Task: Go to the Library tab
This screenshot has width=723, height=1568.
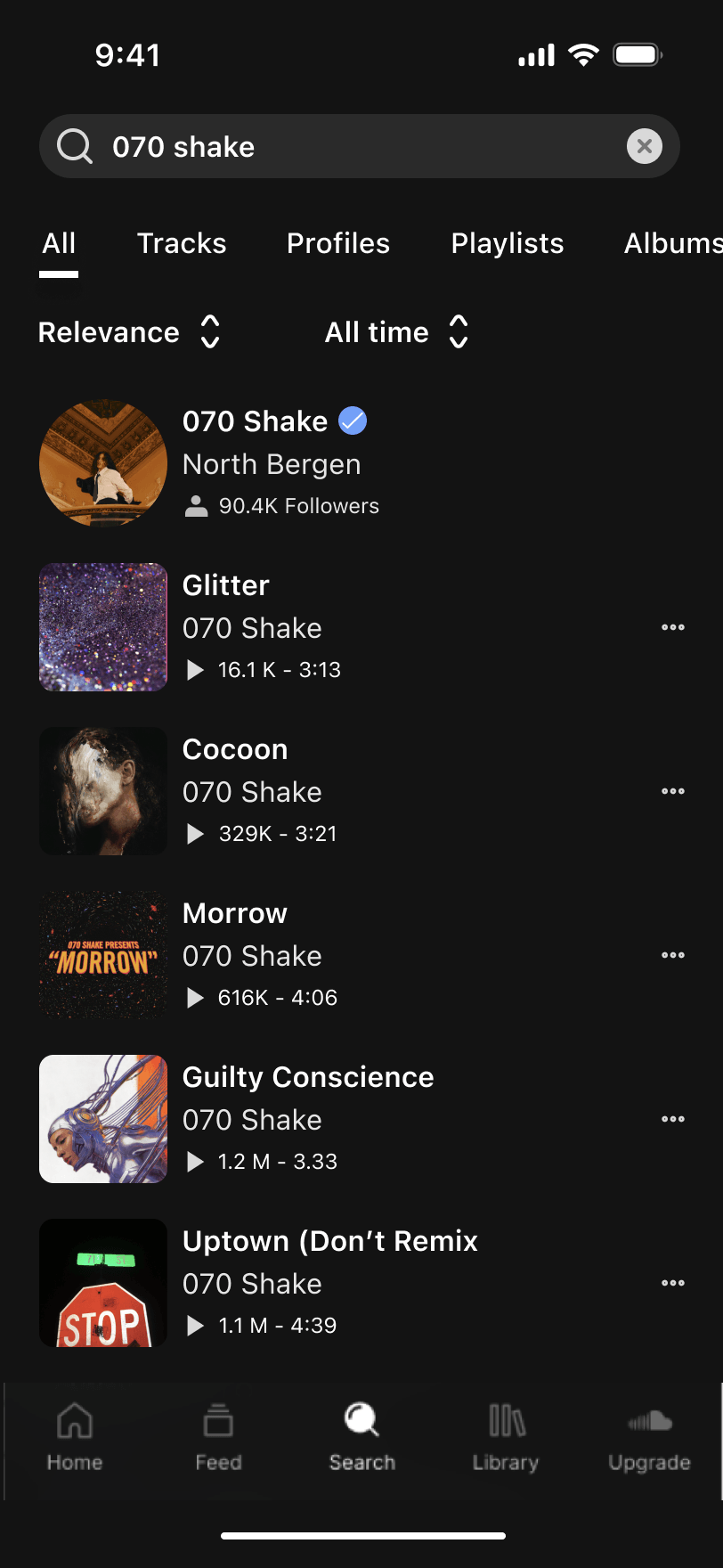Action: click(506, 1436)
